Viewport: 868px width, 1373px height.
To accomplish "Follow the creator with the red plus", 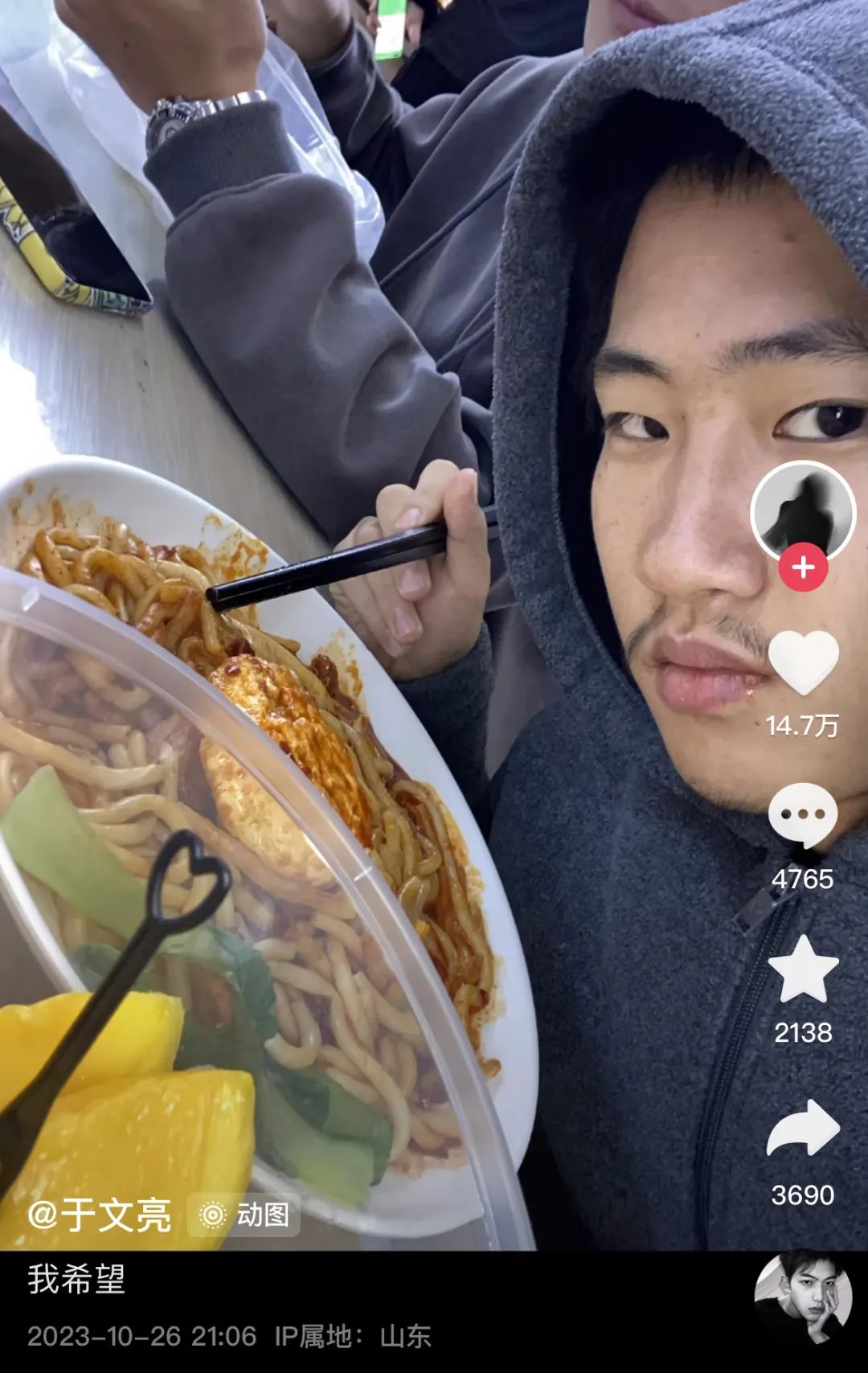I will tap(803, 568).
